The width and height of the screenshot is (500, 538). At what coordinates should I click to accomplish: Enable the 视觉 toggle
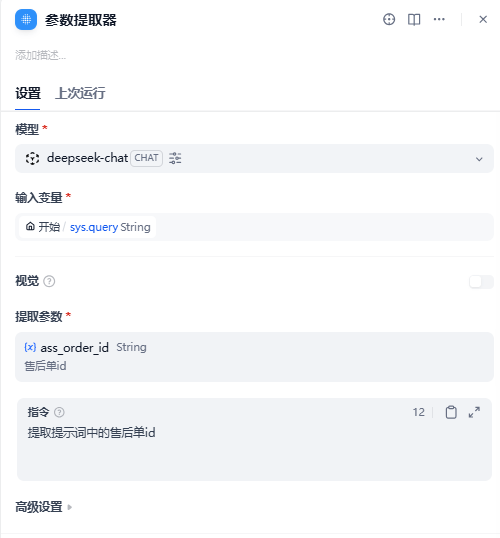point(481,282)
